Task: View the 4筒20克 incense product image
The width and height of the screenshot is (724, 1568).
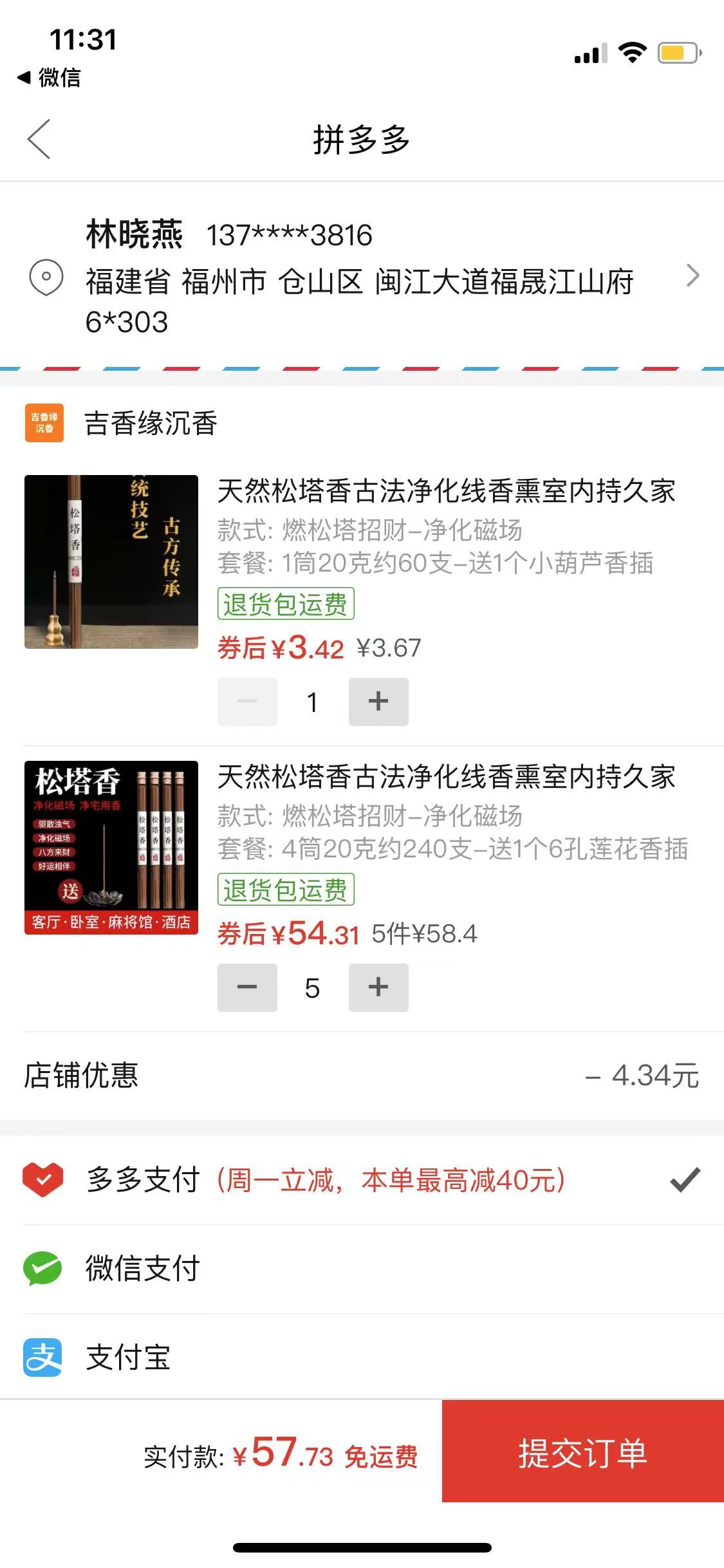Action: (111, 848)
